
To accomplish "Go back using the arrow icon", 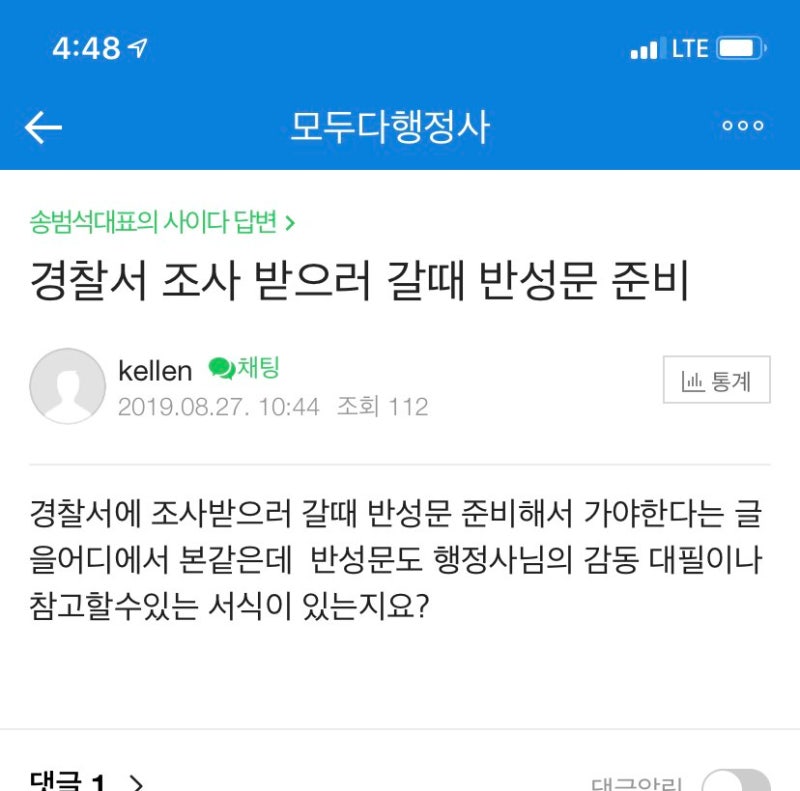I will tap(43, 127).
